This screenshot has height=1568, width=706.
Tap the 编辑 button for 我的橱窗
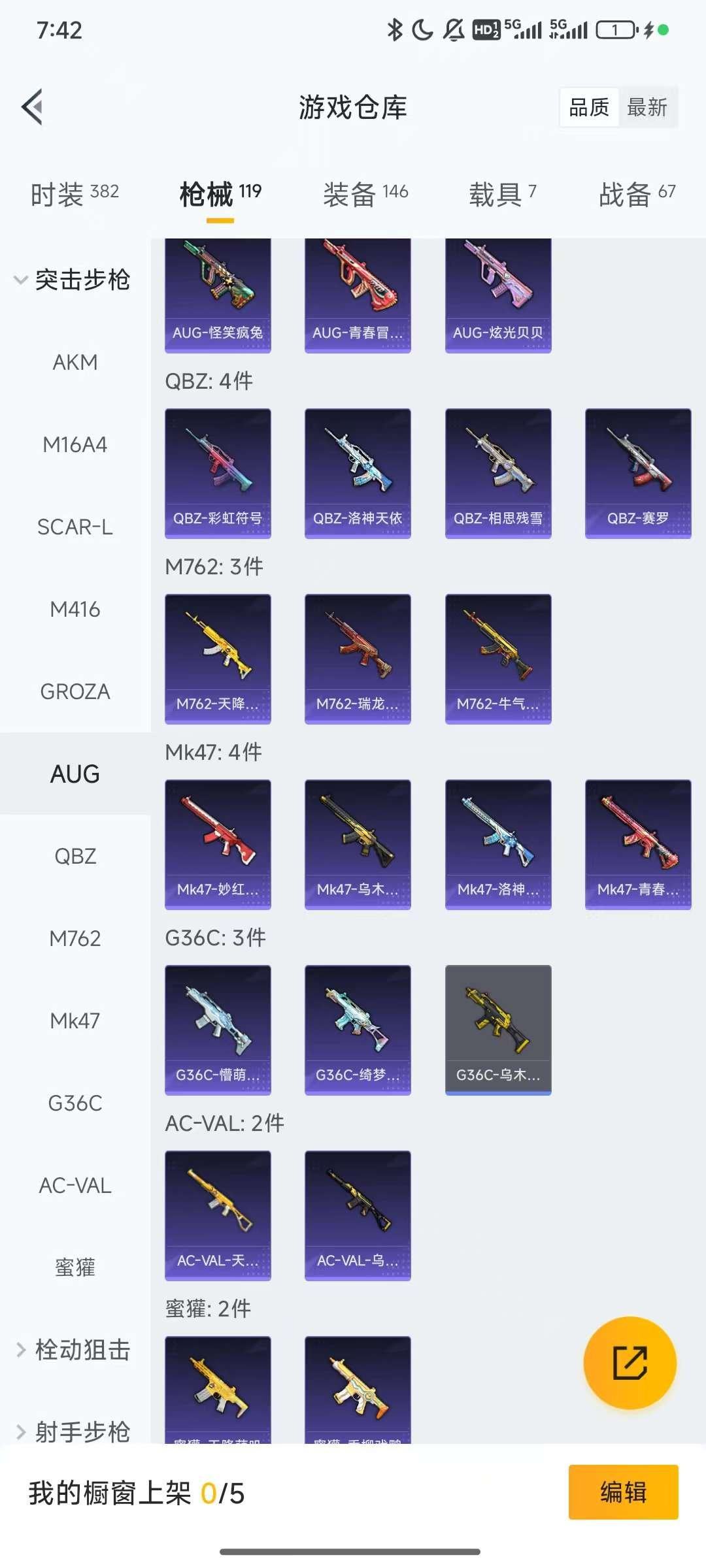623,1492
